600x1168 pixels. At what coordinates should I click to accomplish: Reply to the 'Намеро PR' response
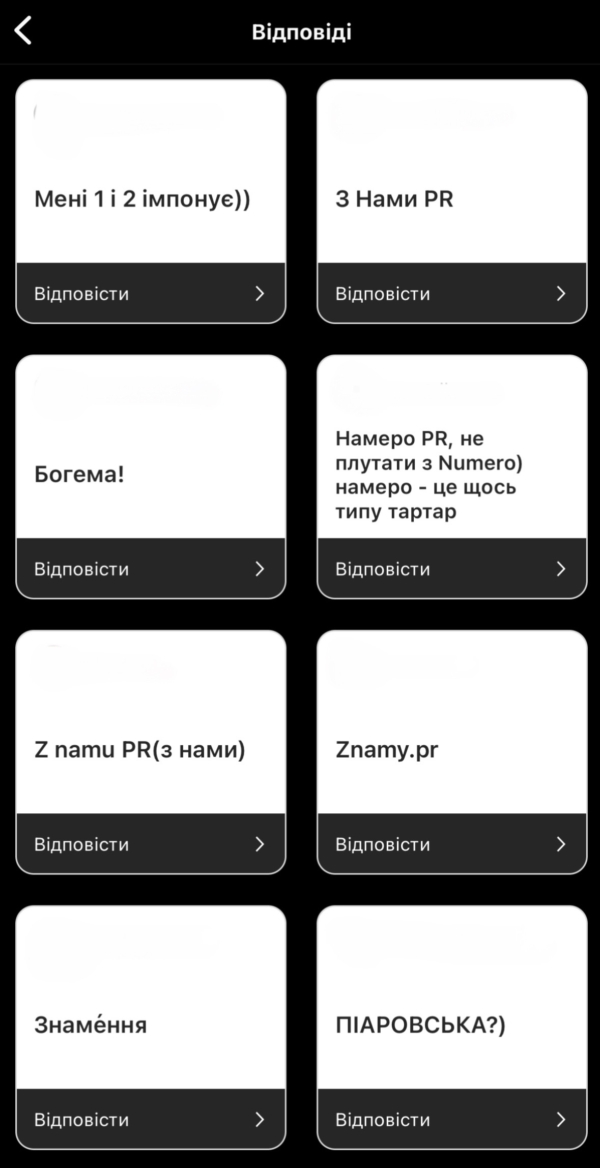pyautogui.click(x=451, y=568)
